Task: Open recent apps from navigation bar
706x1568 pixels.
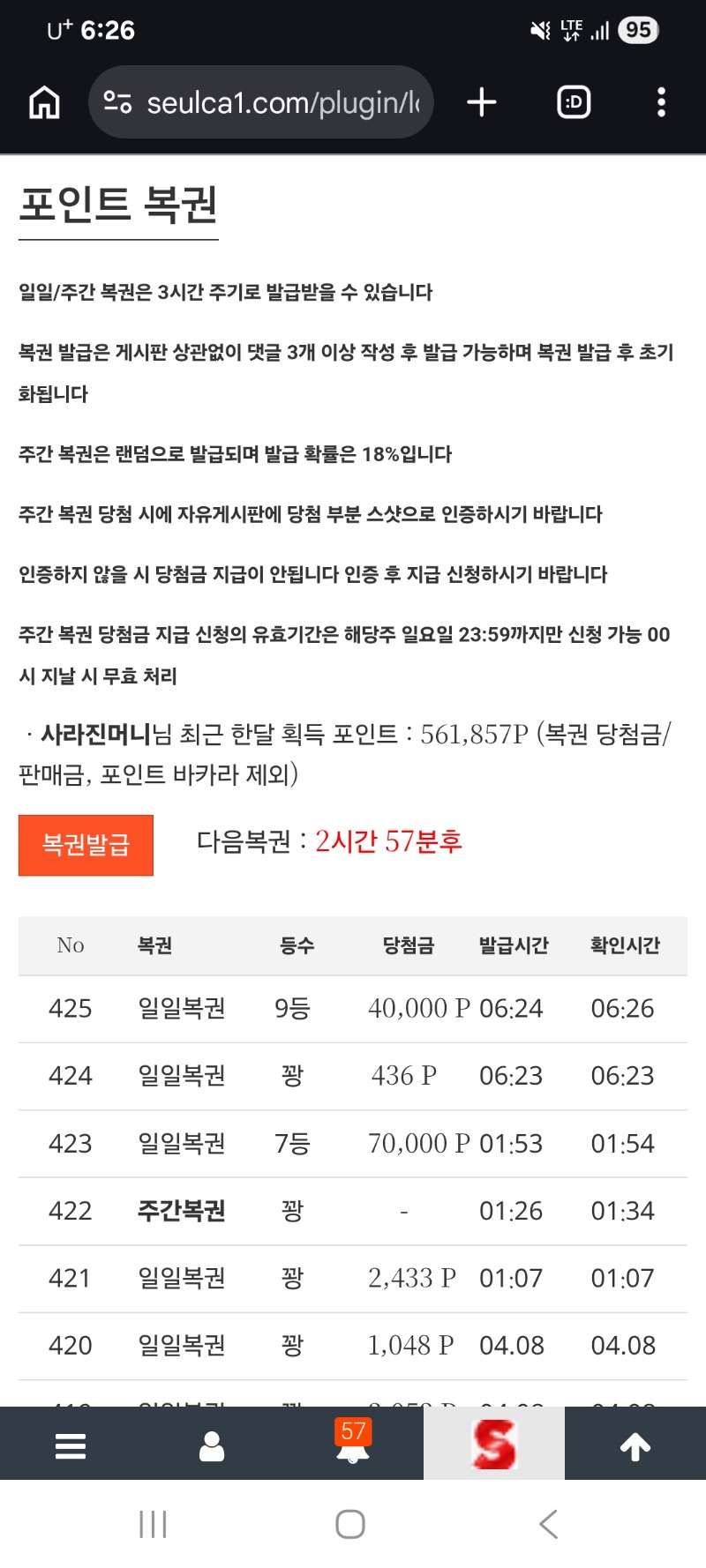Action: pyautogui.click(x=153, y=1524)
